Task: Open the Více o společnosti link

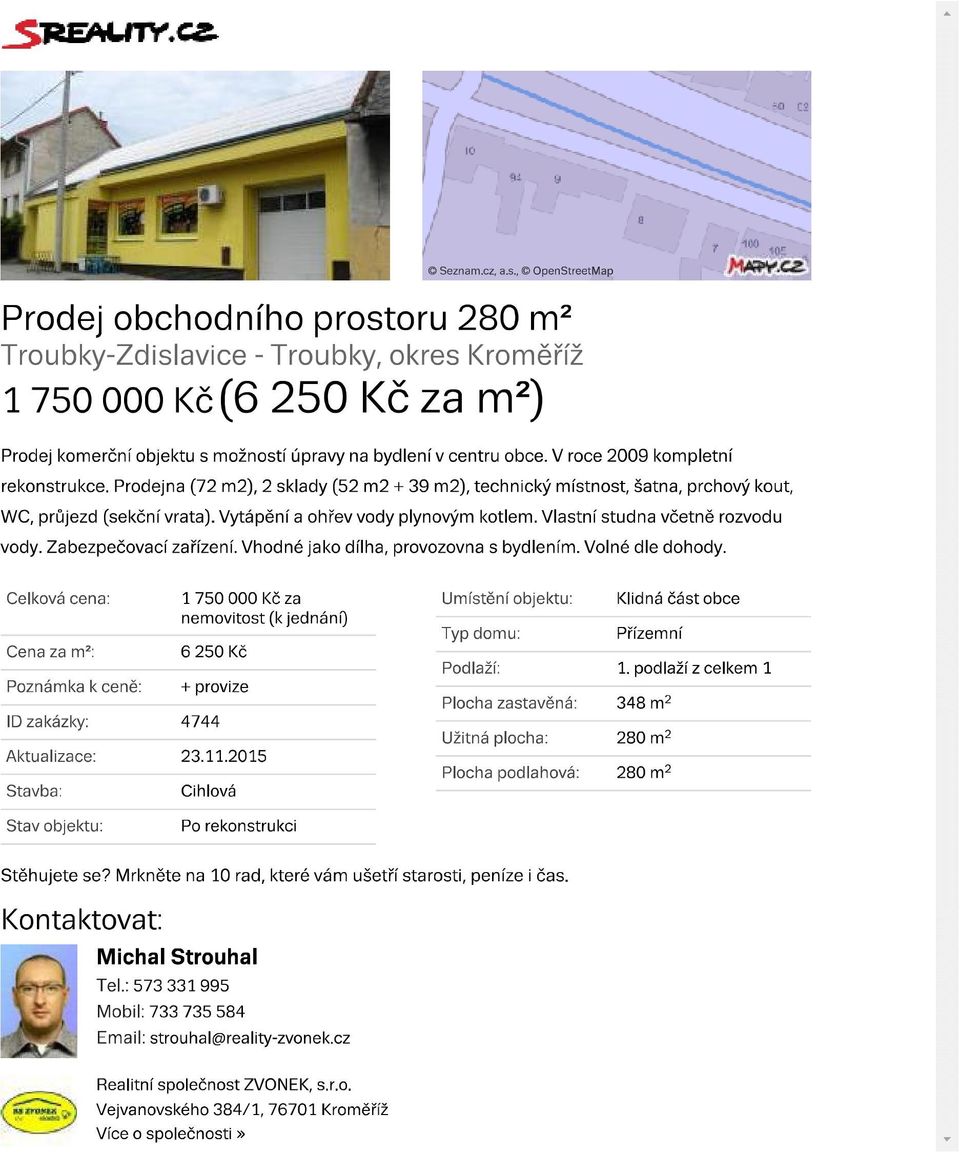Action: click(171, 1134)
